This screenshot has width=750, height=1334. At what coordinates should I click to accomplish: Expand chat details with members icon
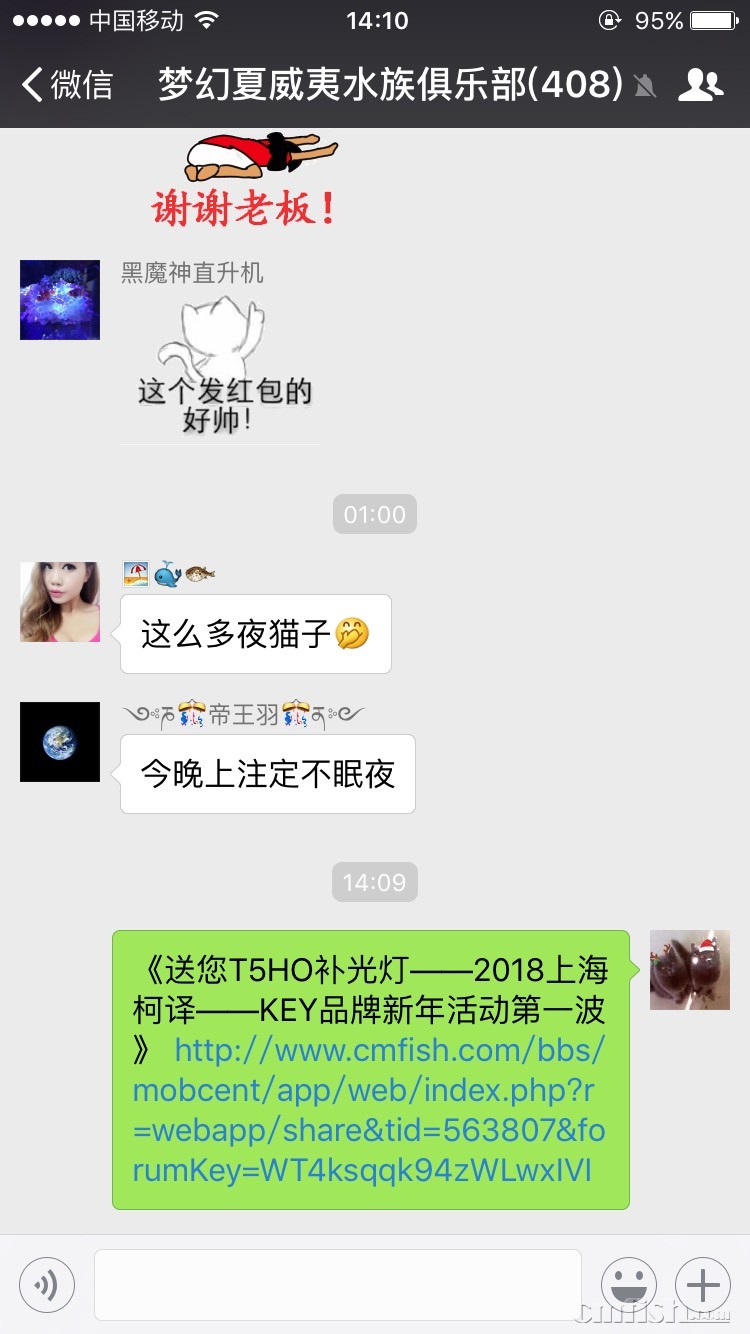click(x=702, y=85)
